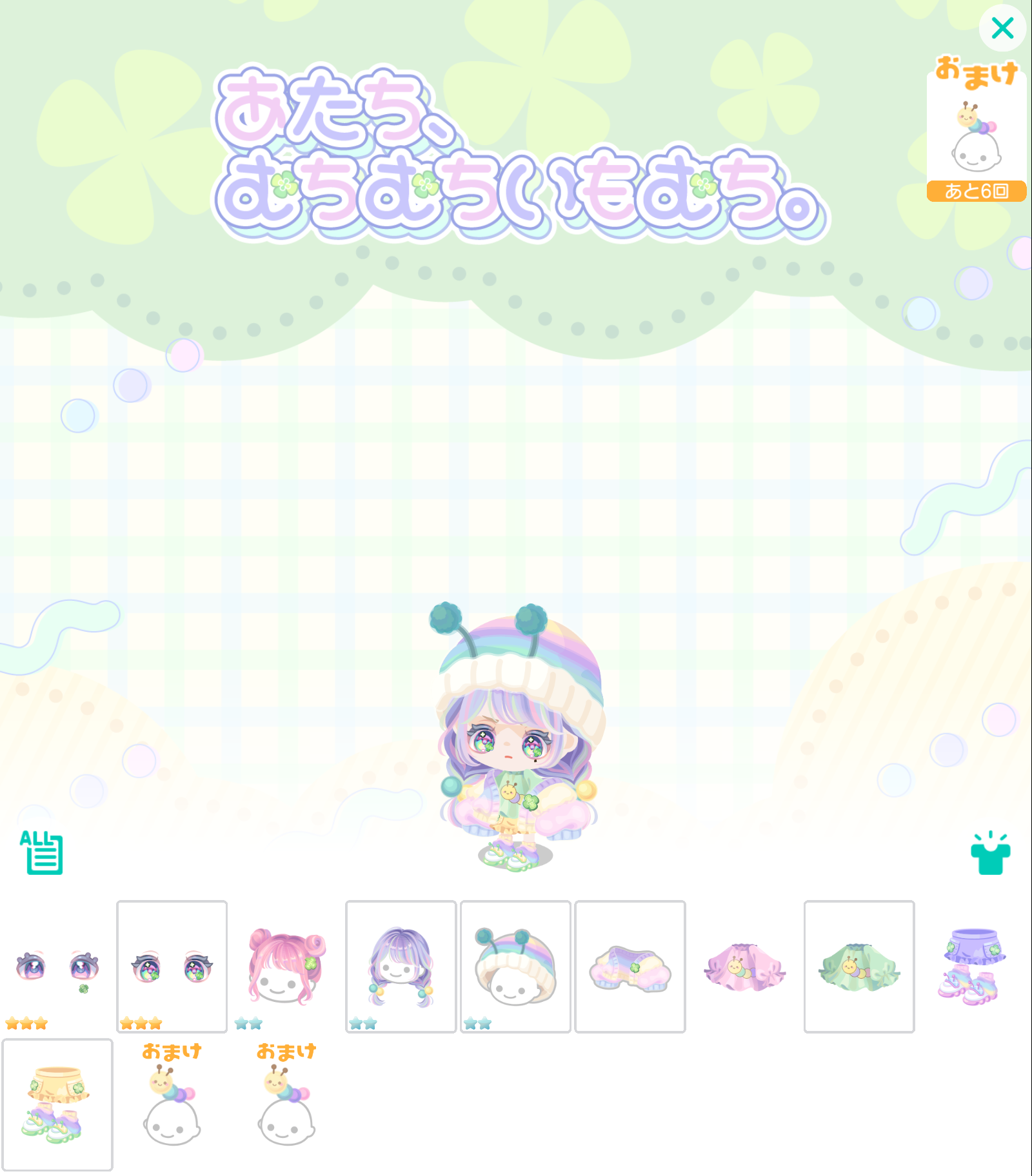Close the gacha preview screen
1032x1176 pixels.
[x=1002, y=28]
